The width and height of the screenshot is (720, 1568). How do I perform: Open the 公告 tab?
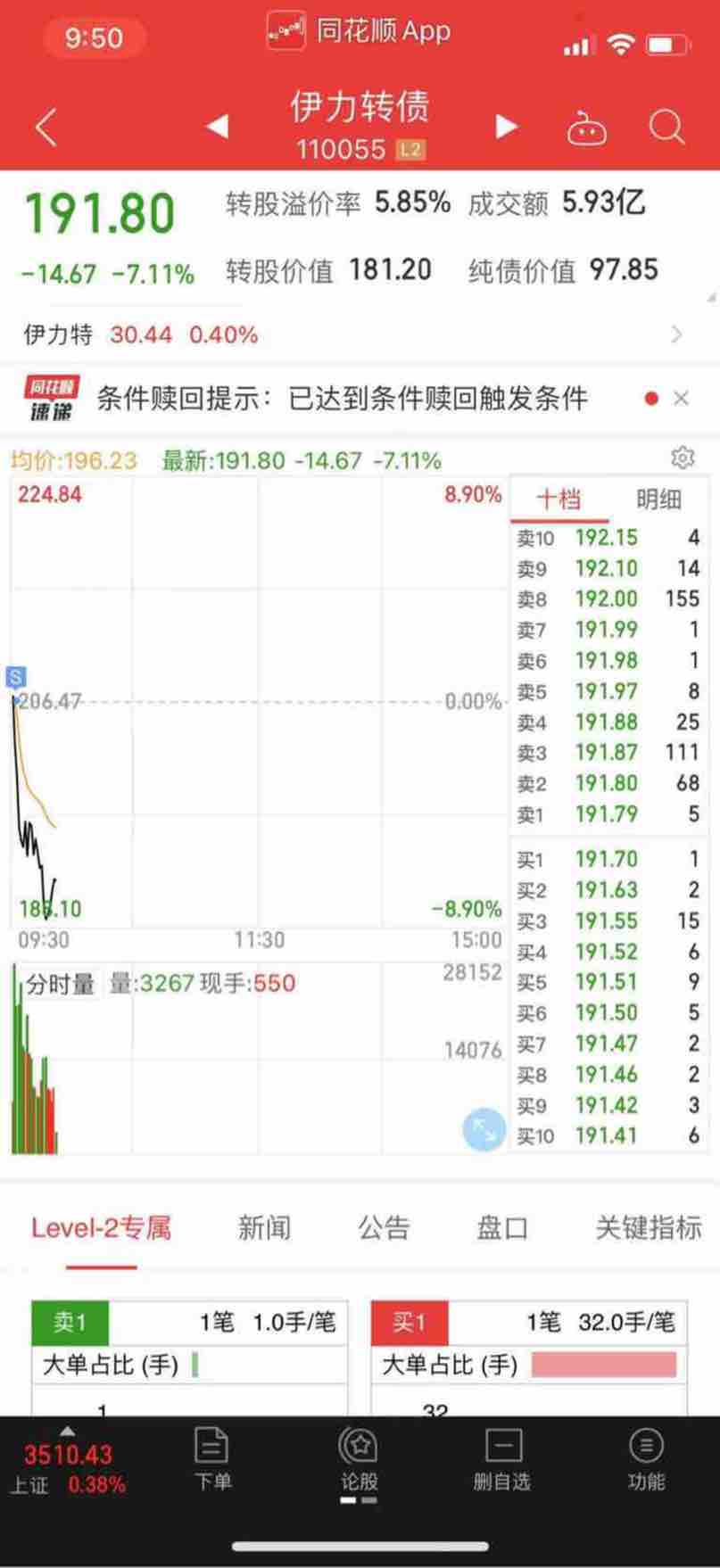pos(384,1227)
